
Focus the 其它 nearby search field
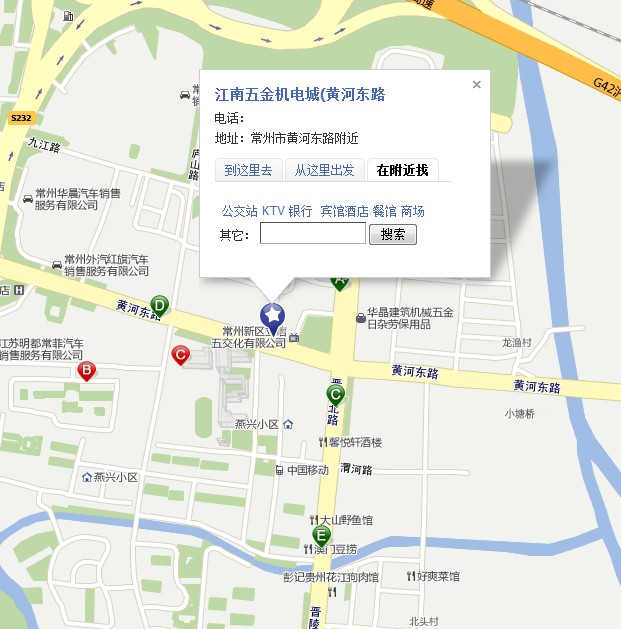[313, 234]
